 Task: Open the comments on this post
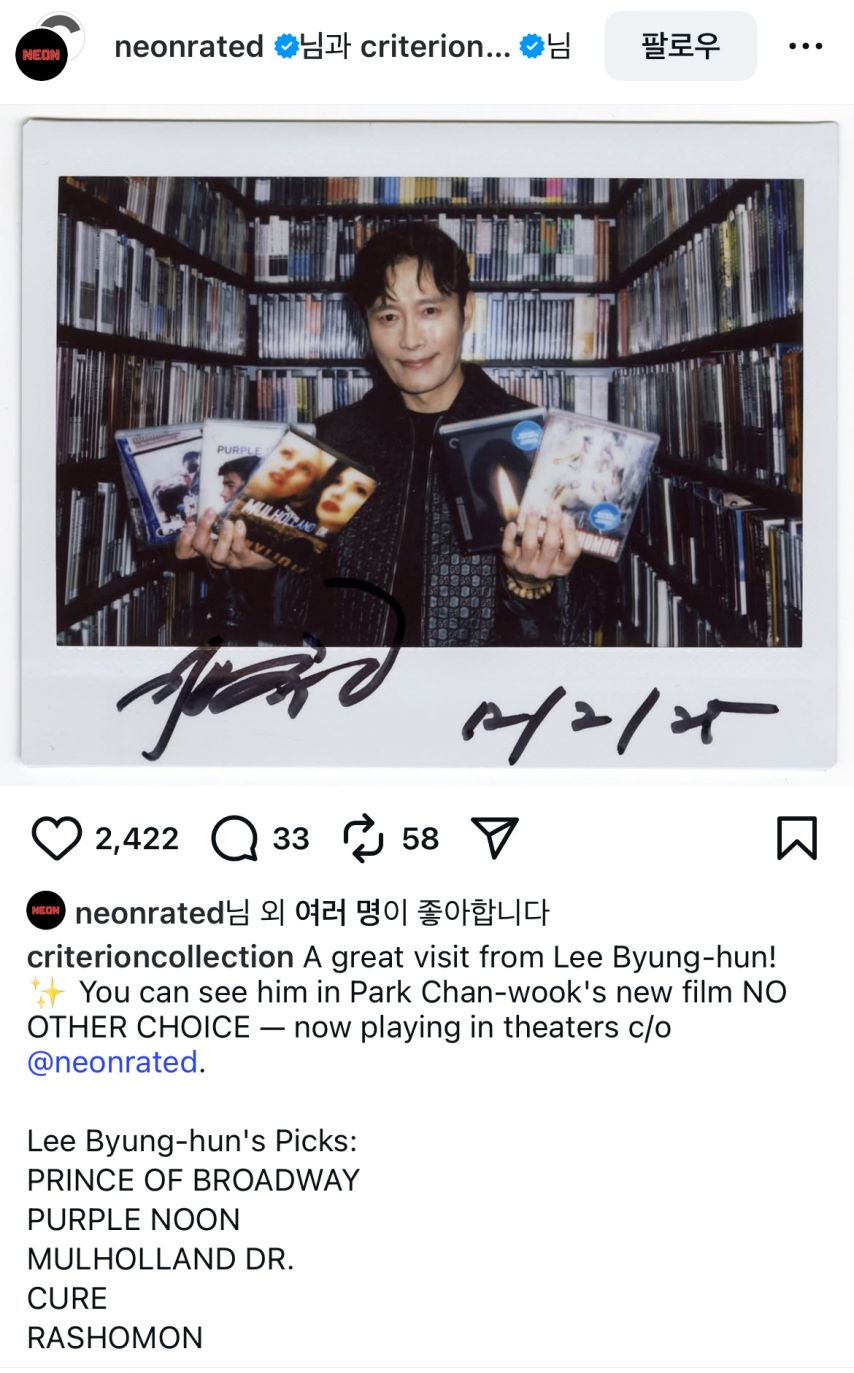click(234, 838)
